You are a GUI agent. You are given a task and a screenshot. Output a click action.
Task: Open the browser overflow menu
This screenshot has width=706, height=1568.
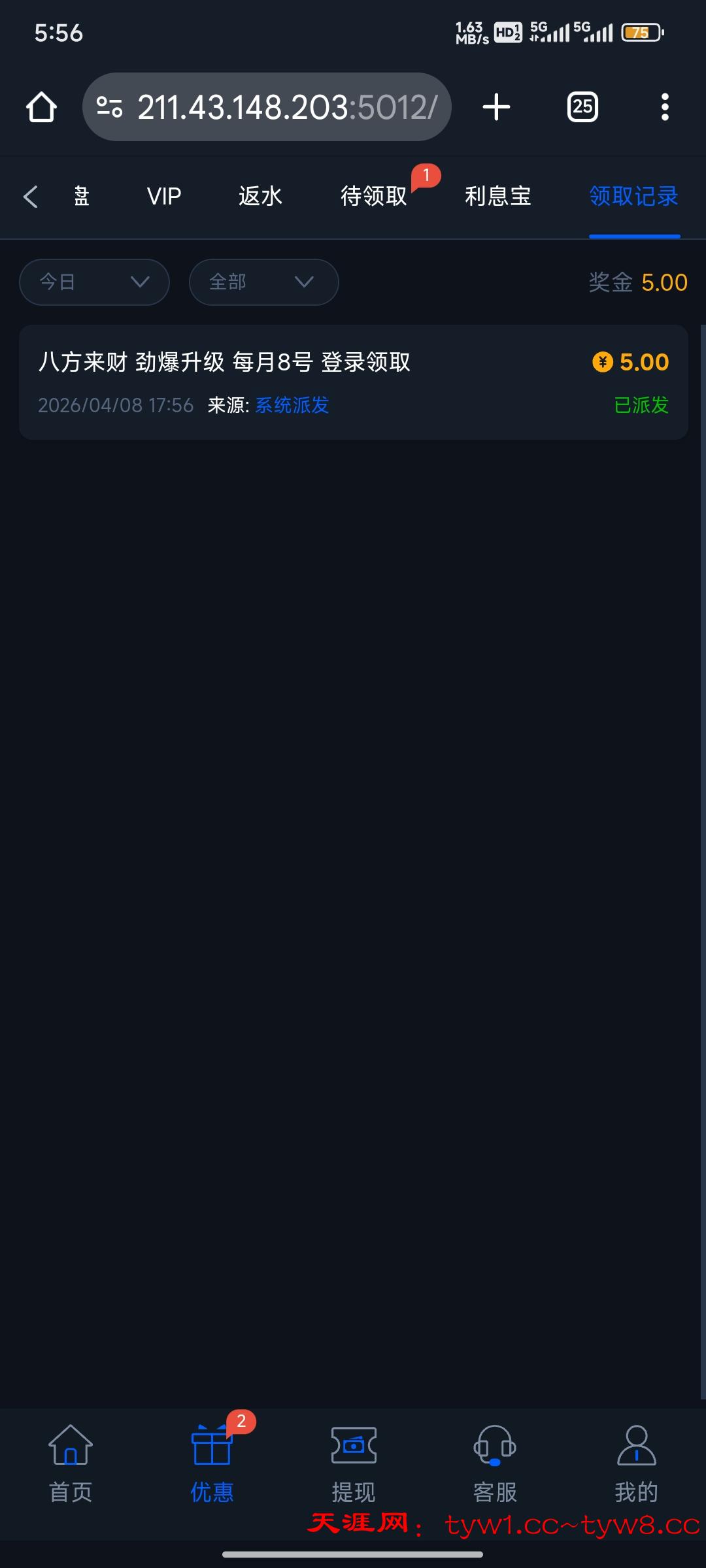coord(665,107)
